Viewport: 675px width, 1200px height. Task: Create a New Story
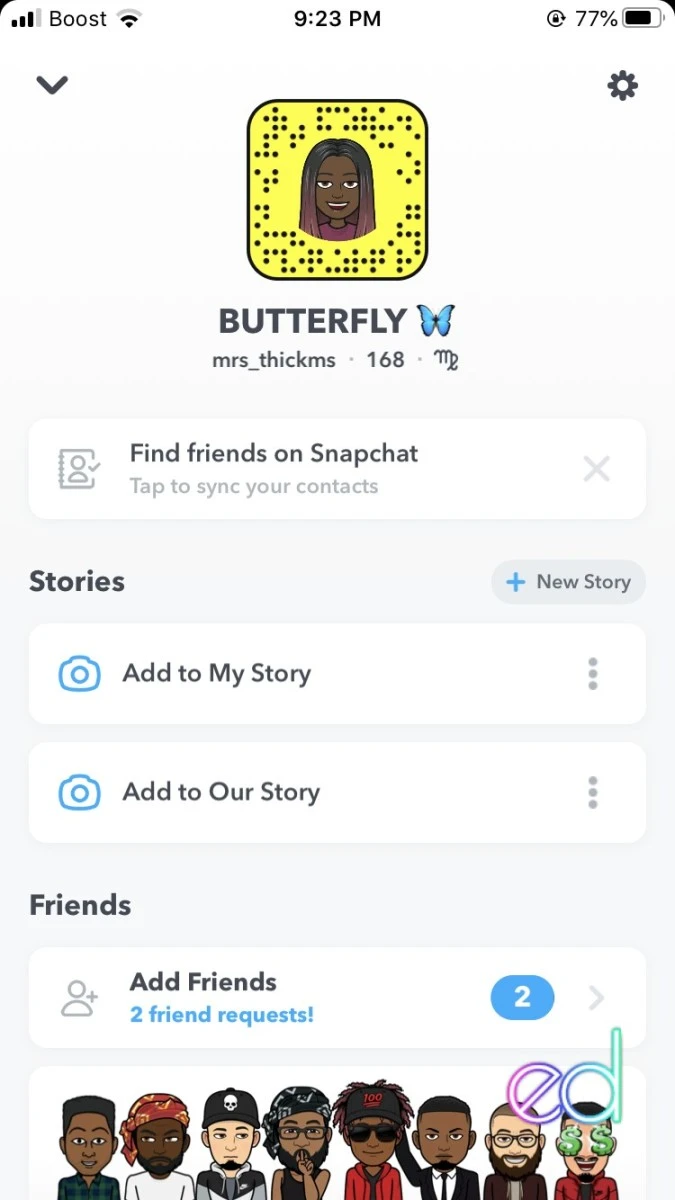pos(568,582)
